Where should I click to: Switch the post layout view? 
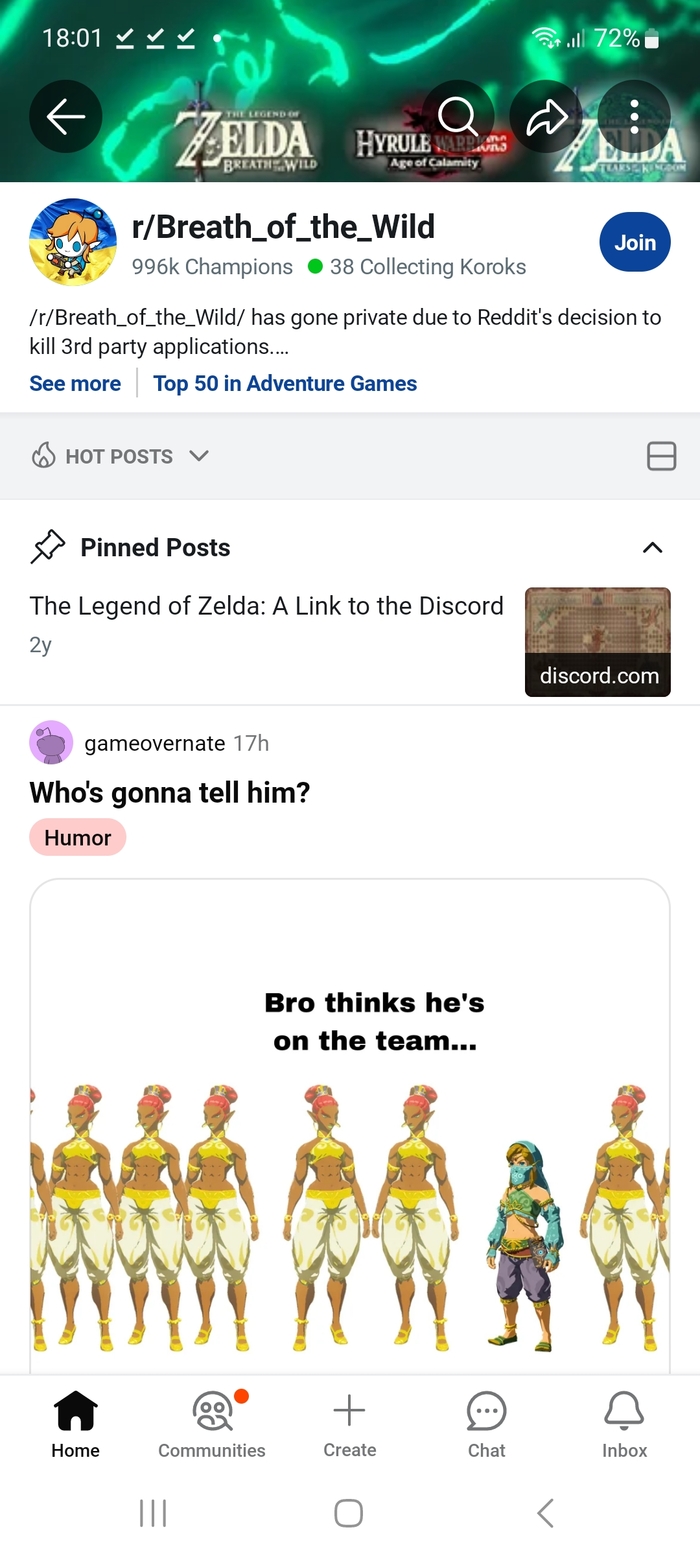click(661, 456)
